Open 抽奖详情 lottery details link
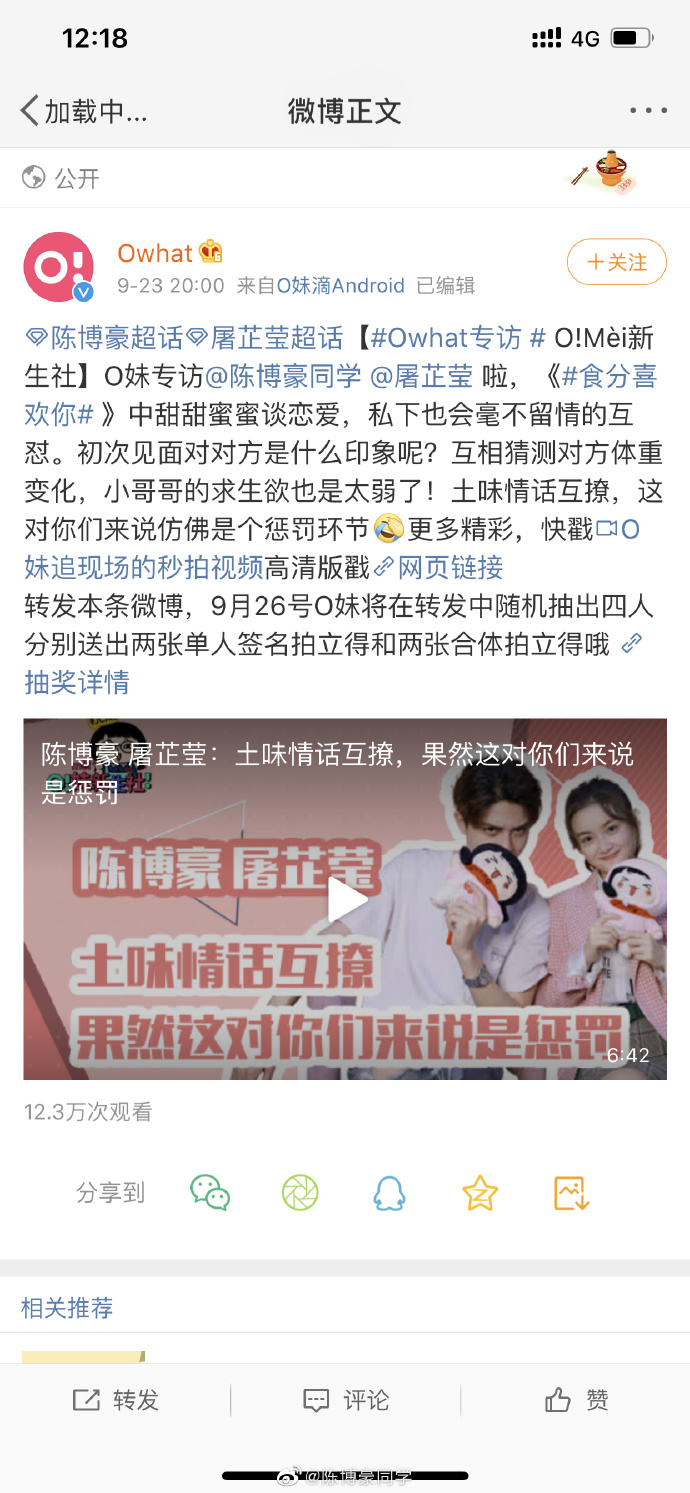Viewport: 690px width, 1493px height. 77,683
